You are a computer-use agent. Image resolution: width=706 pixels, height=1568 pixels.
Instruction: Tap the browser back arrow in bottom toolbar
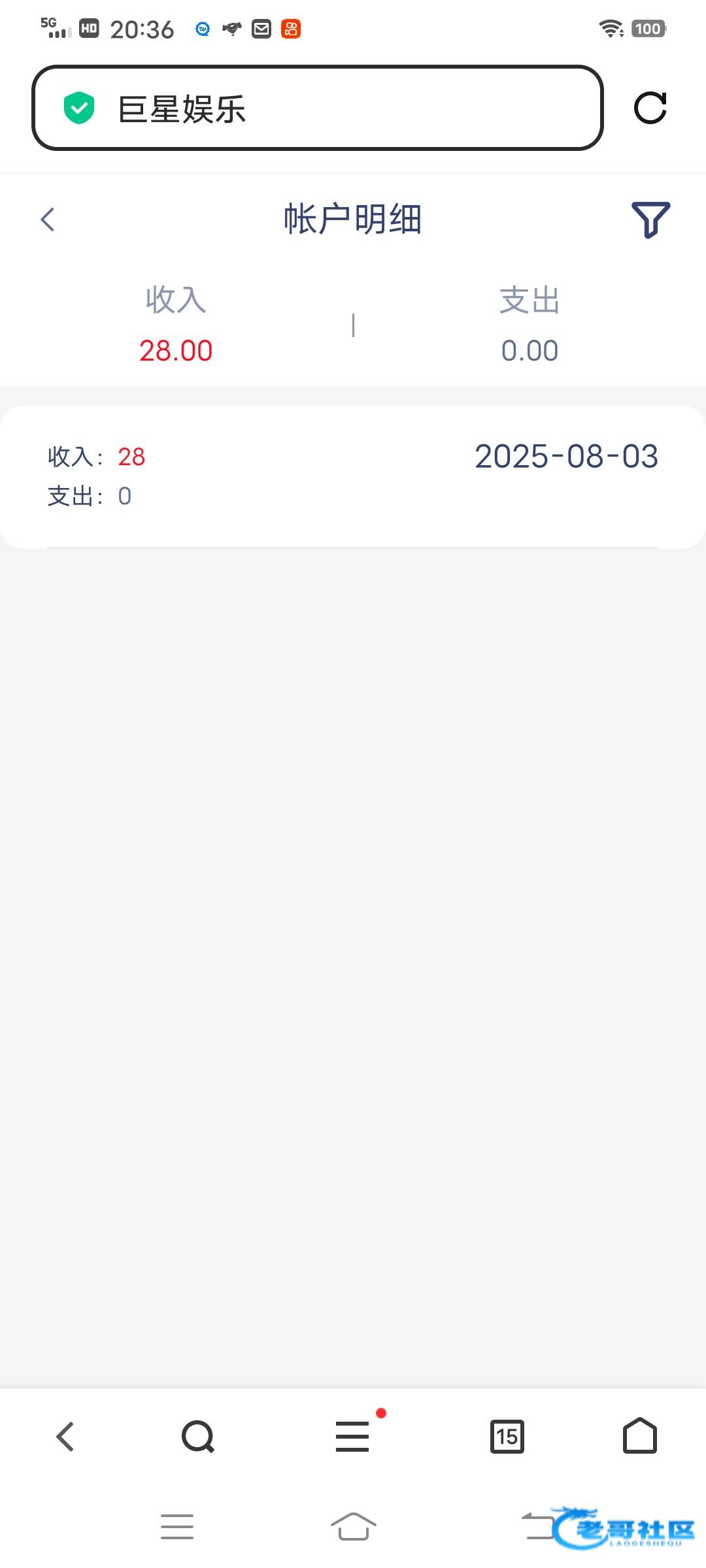pyautogui.click(x=65, y=1437)
